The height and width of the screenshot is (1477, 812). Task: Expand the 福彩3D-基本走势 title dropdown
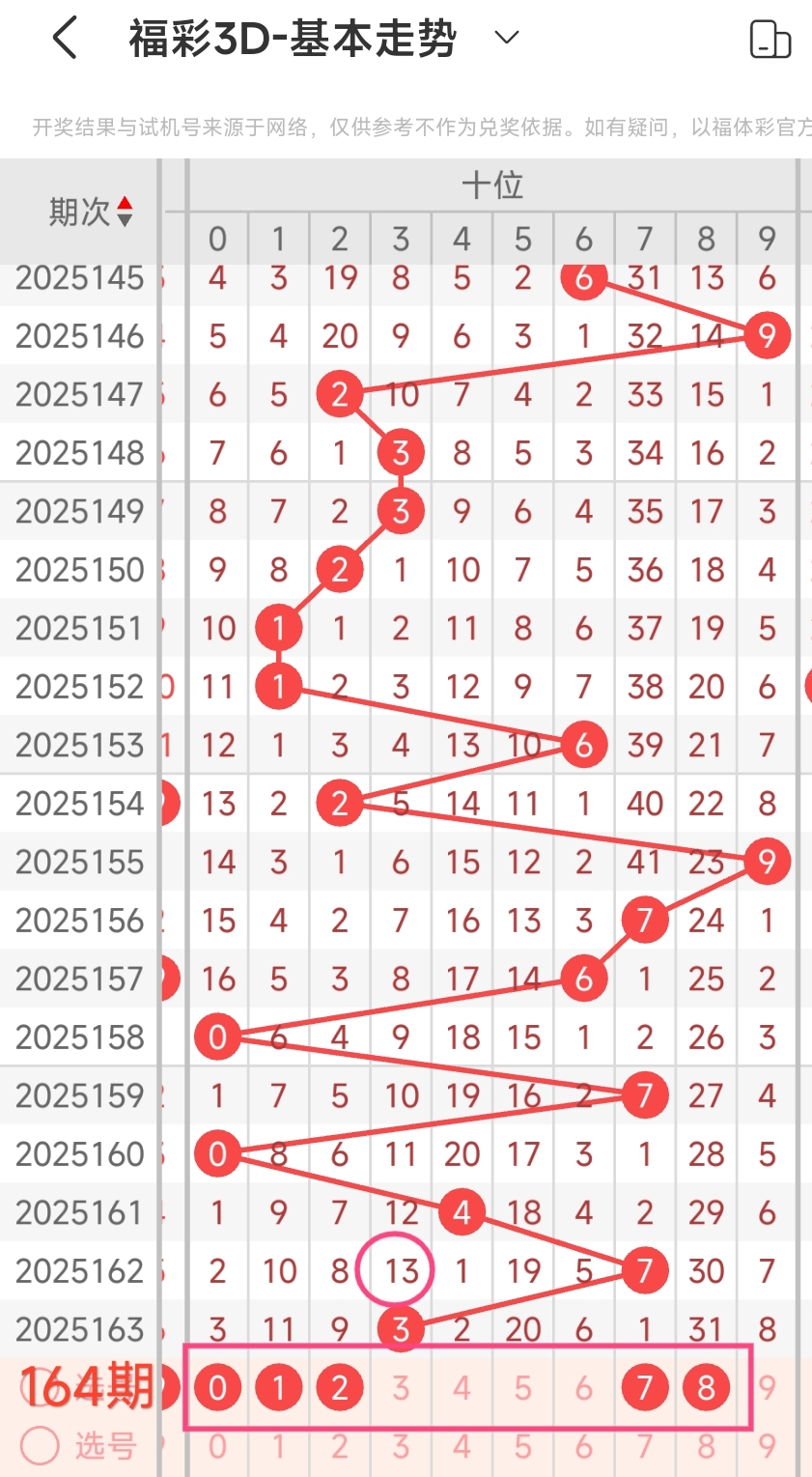[x=506, y=39]
